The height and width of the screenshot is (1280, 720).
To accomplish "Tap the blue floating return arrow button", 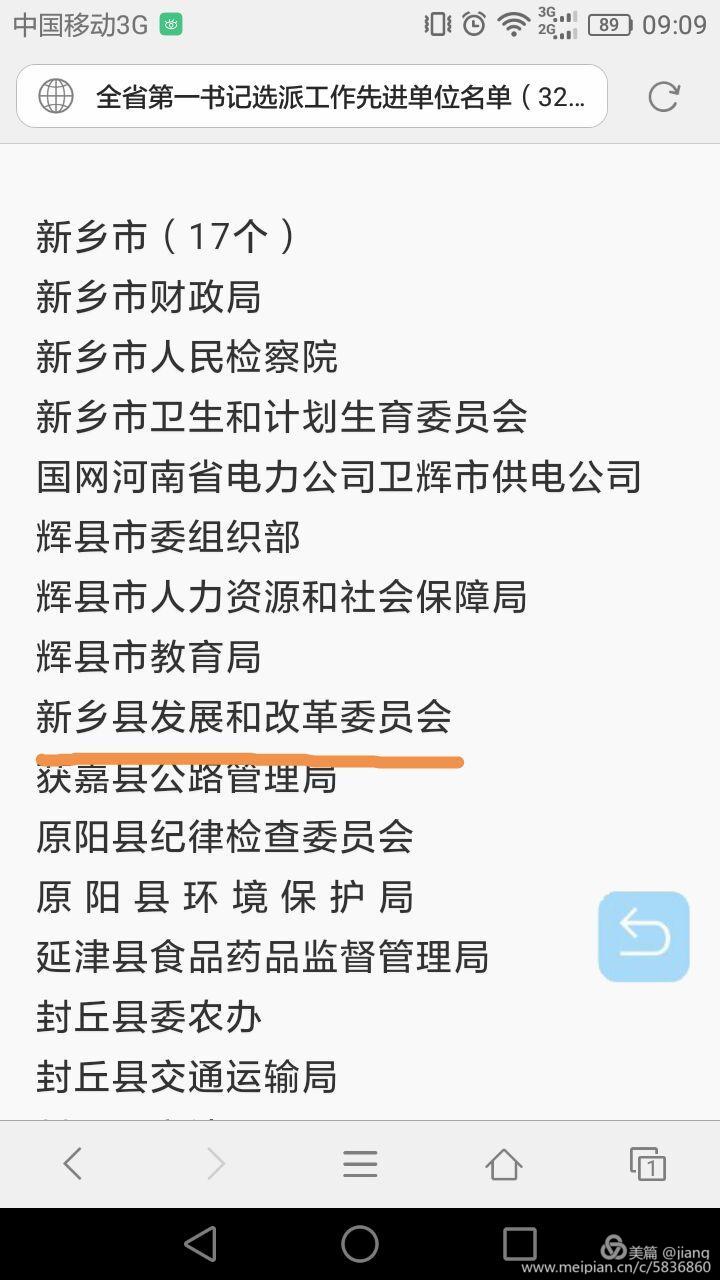I will click(644, 936).
